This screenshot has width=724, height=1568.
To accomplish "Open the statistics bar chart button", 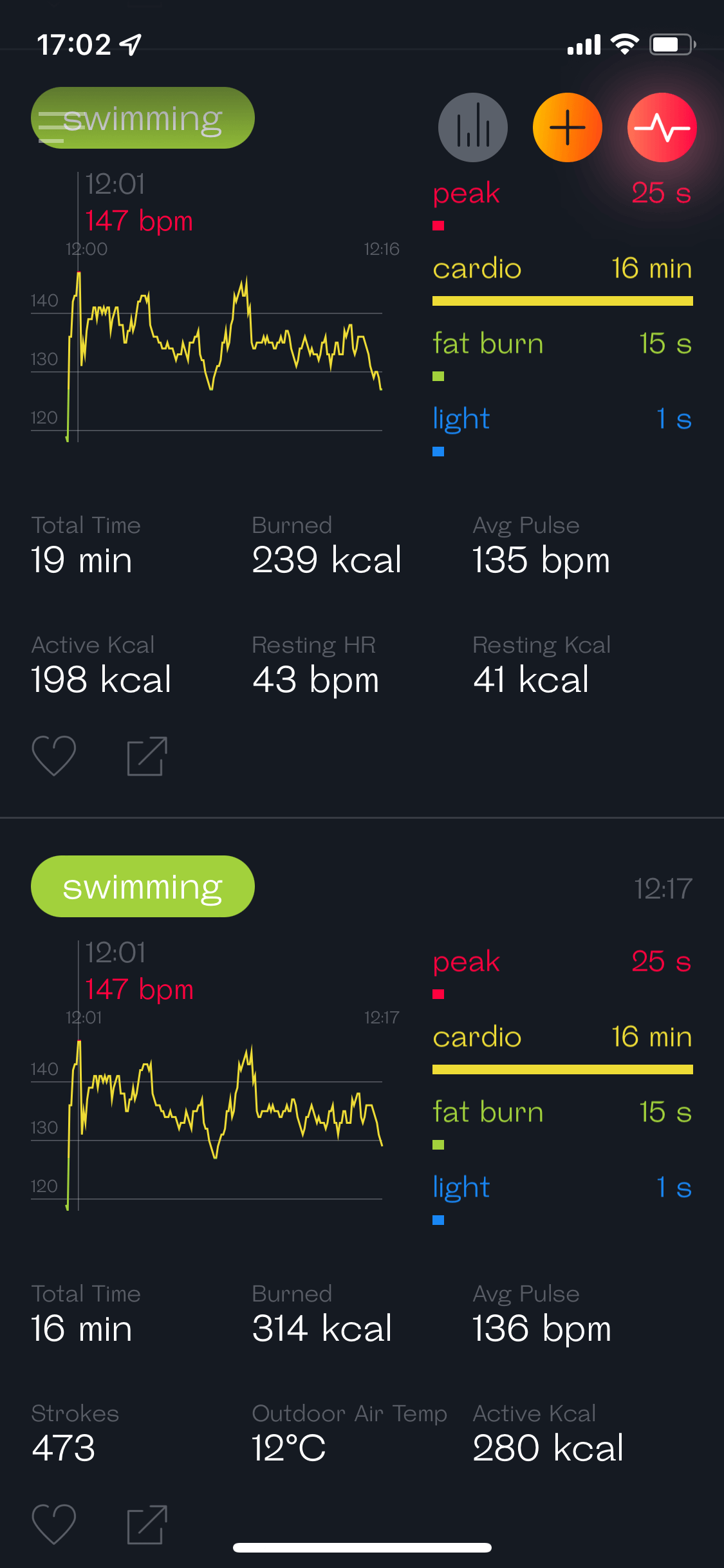I will (x=473, y=127).
